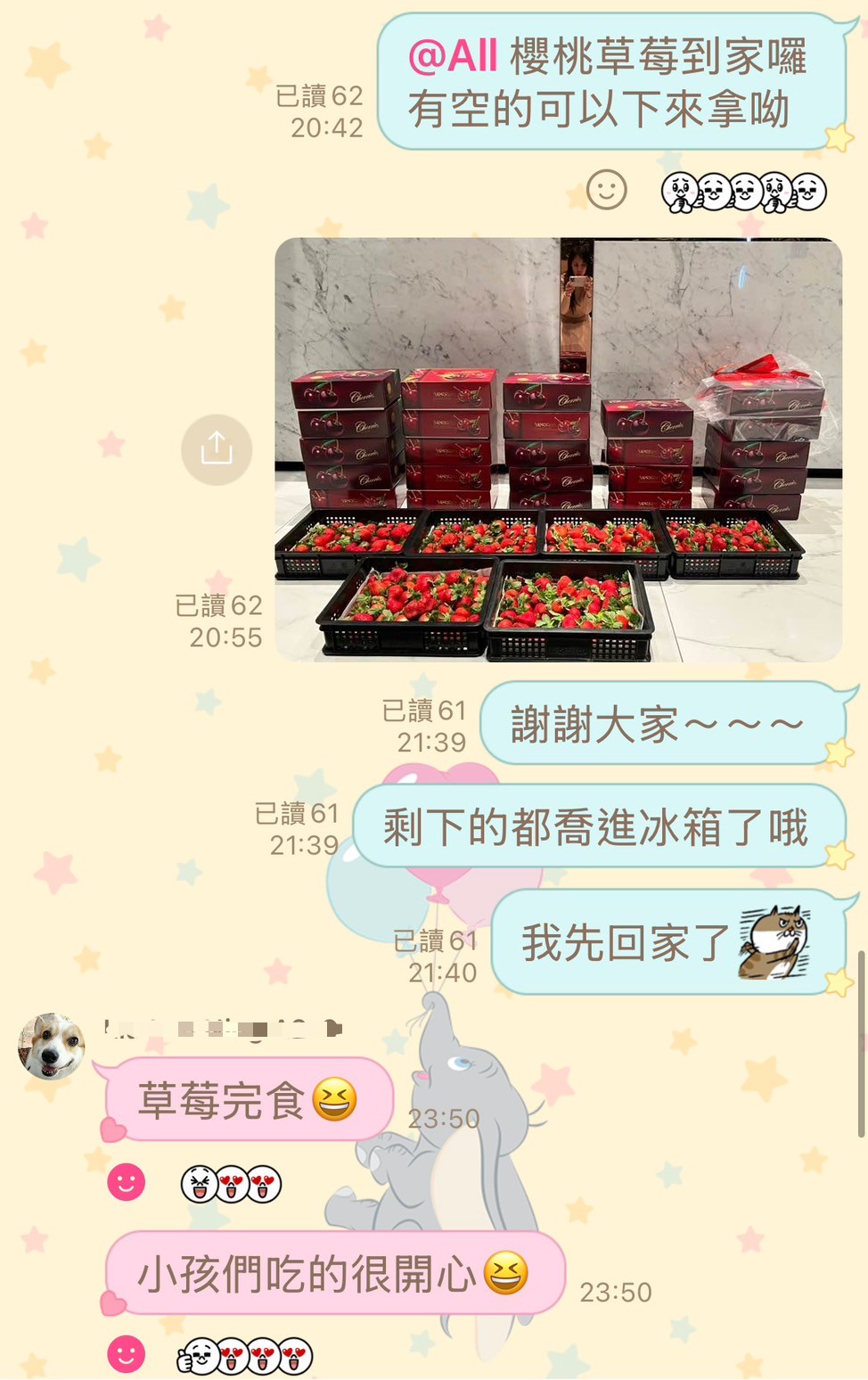Open the corgi avatar profile
Viewport: 868px width, 1380px height.
52,1046
